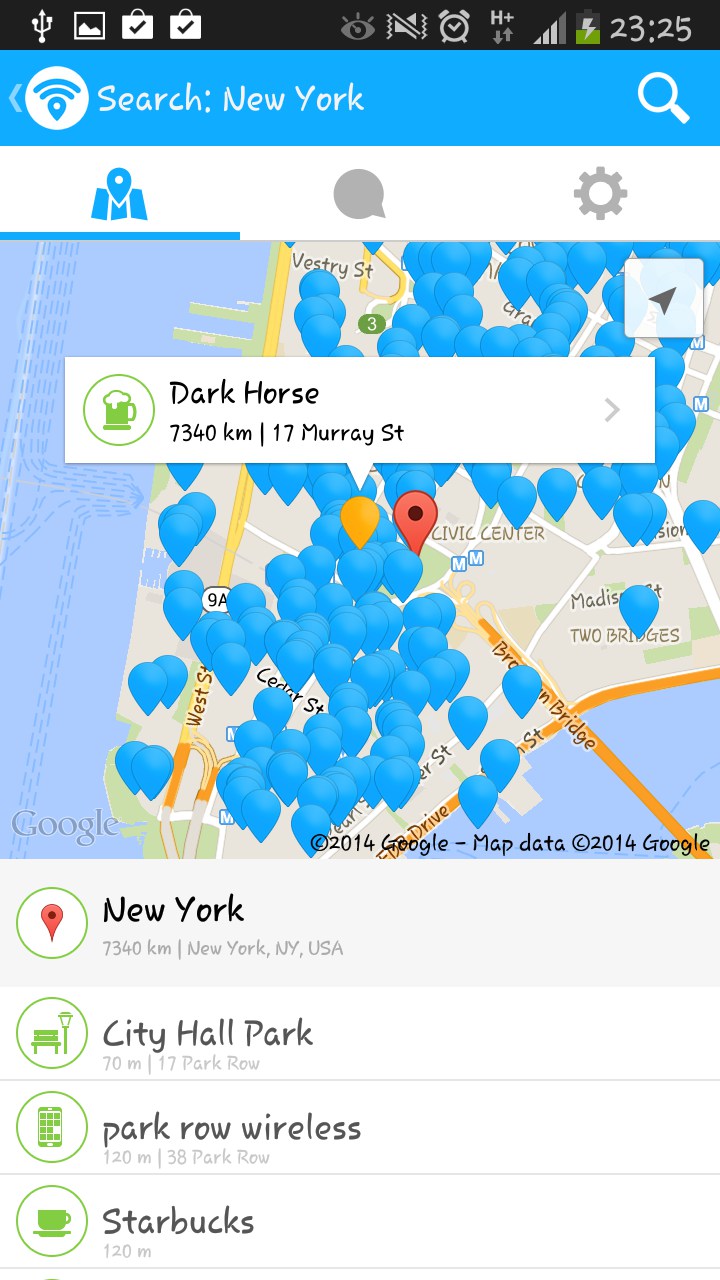Open the Dark Horse info card
The image size is (720, 1280).
tap(360, 410)
